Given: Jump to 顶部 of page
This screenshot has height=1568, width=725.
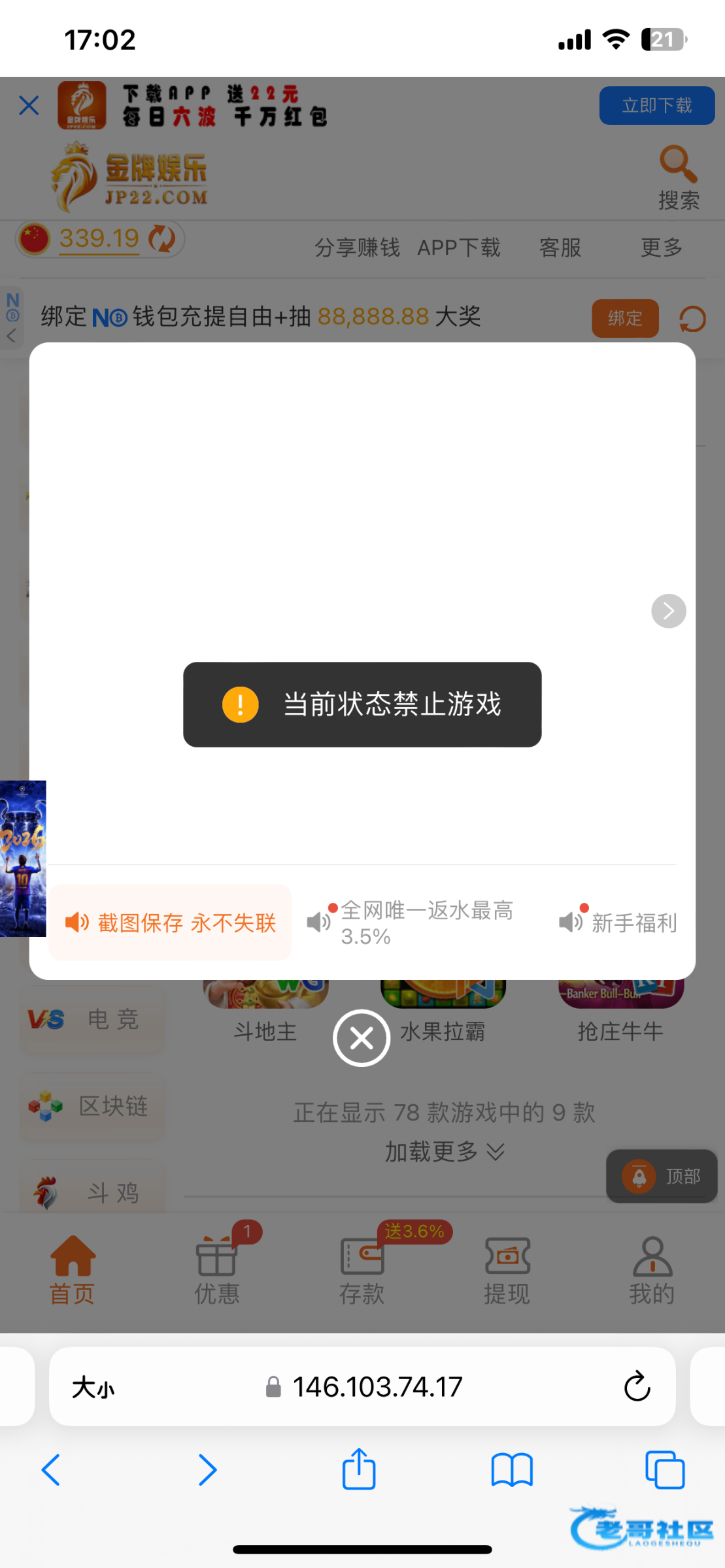Looking at the screenshot, I should (662, 1176).
